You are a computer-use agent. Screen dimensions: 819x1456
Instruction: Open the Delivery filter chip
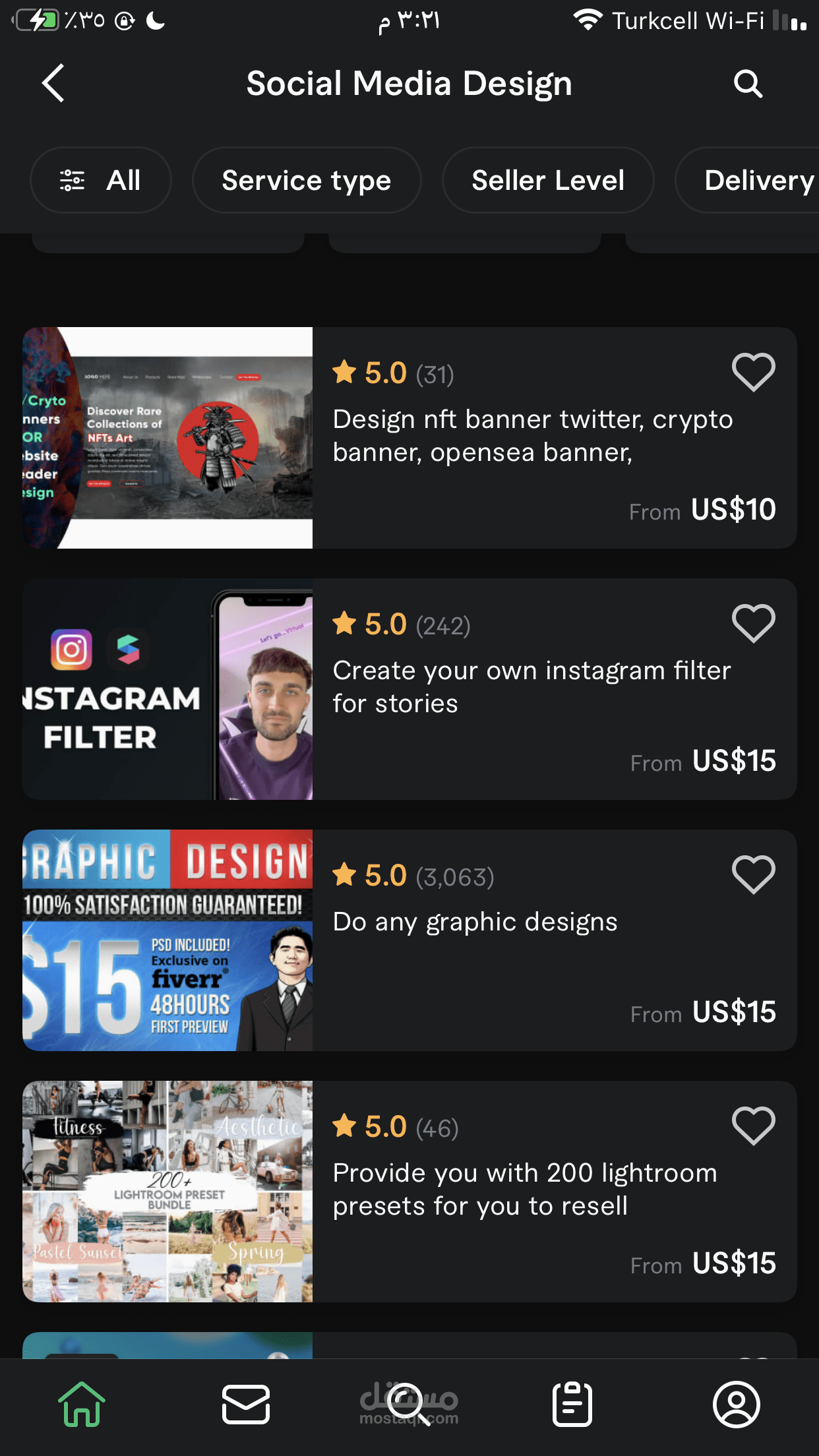pos(748,180)
